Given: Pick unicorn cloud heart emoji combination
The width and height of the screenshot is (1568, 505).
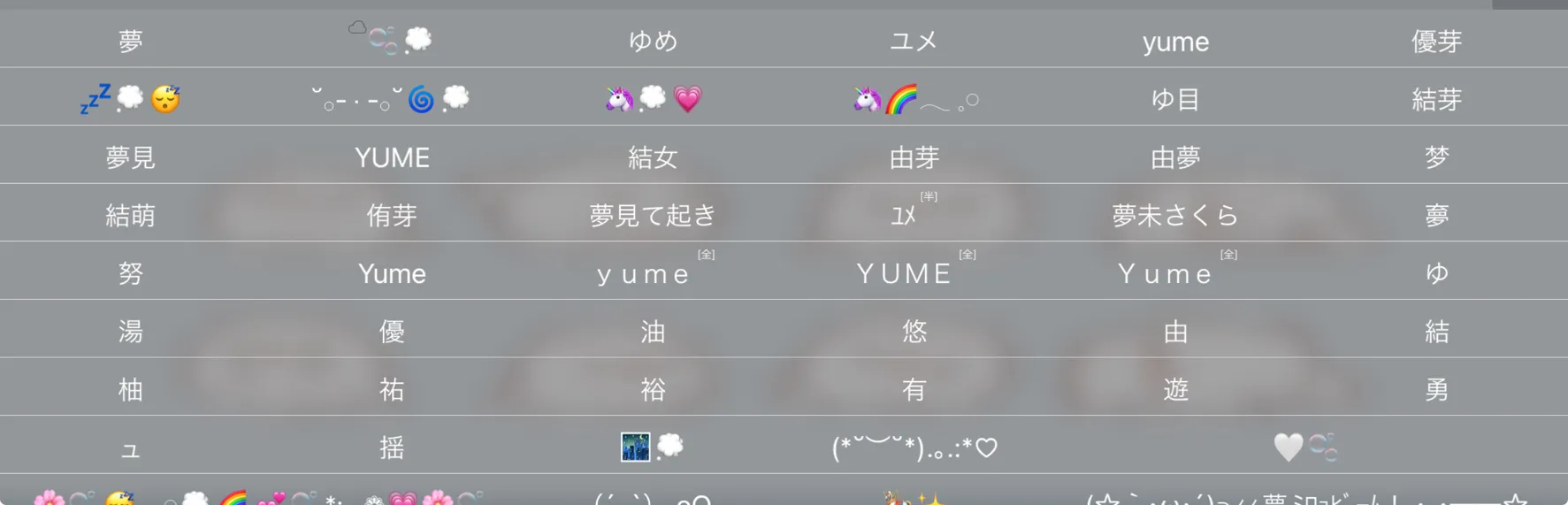Looking at the screenshot, I should click(x=653, y=99).
